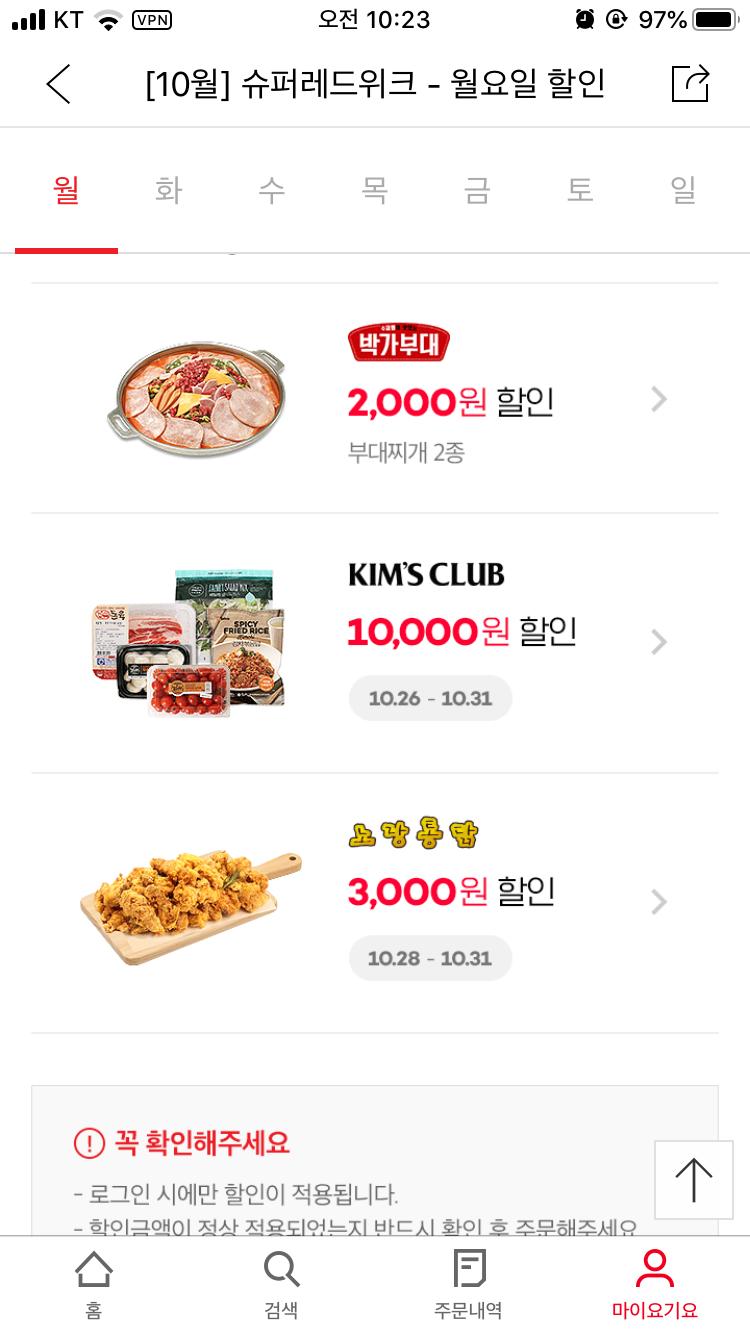Open the 검색 tab
750x1334 pixels.
click(x=281, y=1285)
